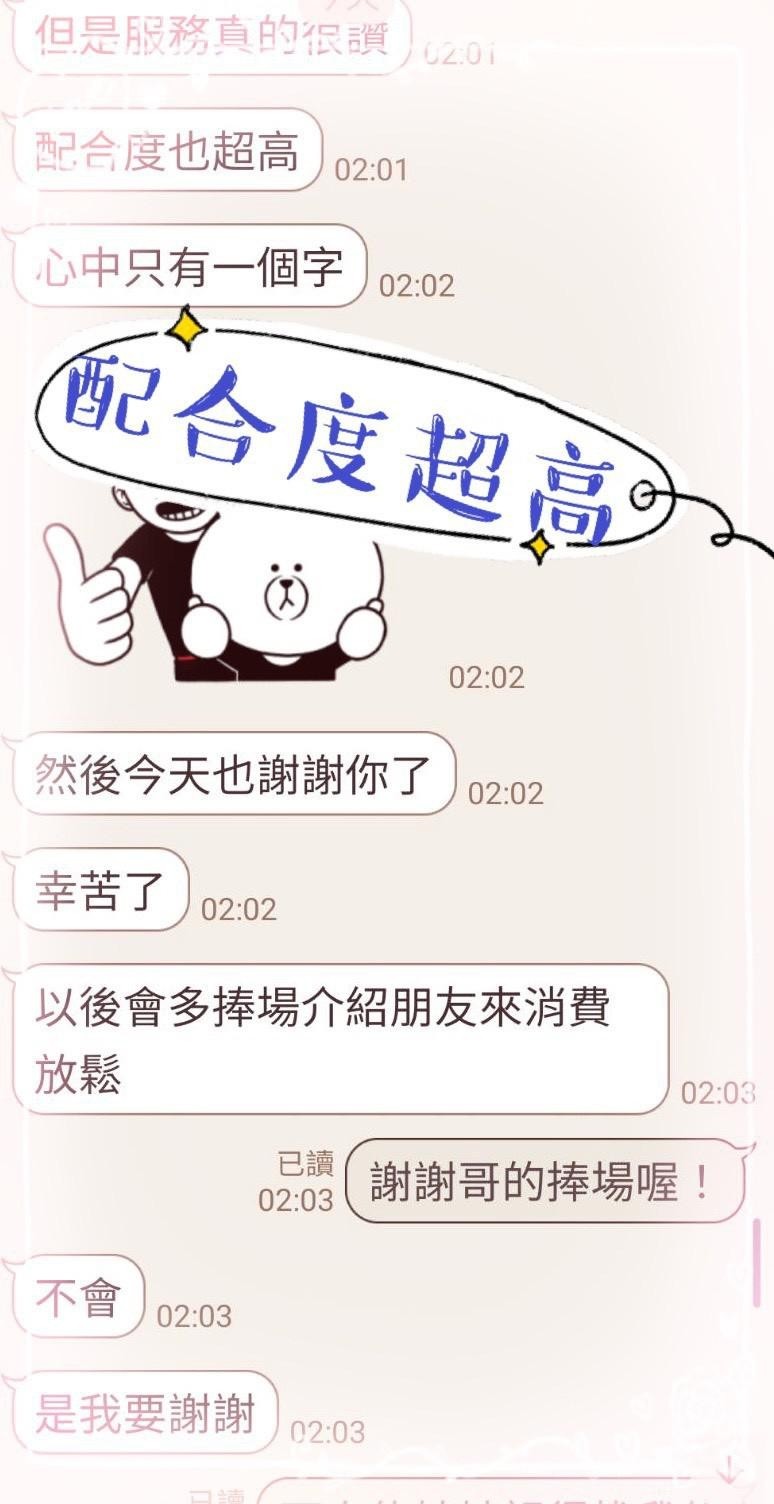The image size is (774, 1504).
Task: Jump to the latest message with the down arrow
Action: point(729,1469)
